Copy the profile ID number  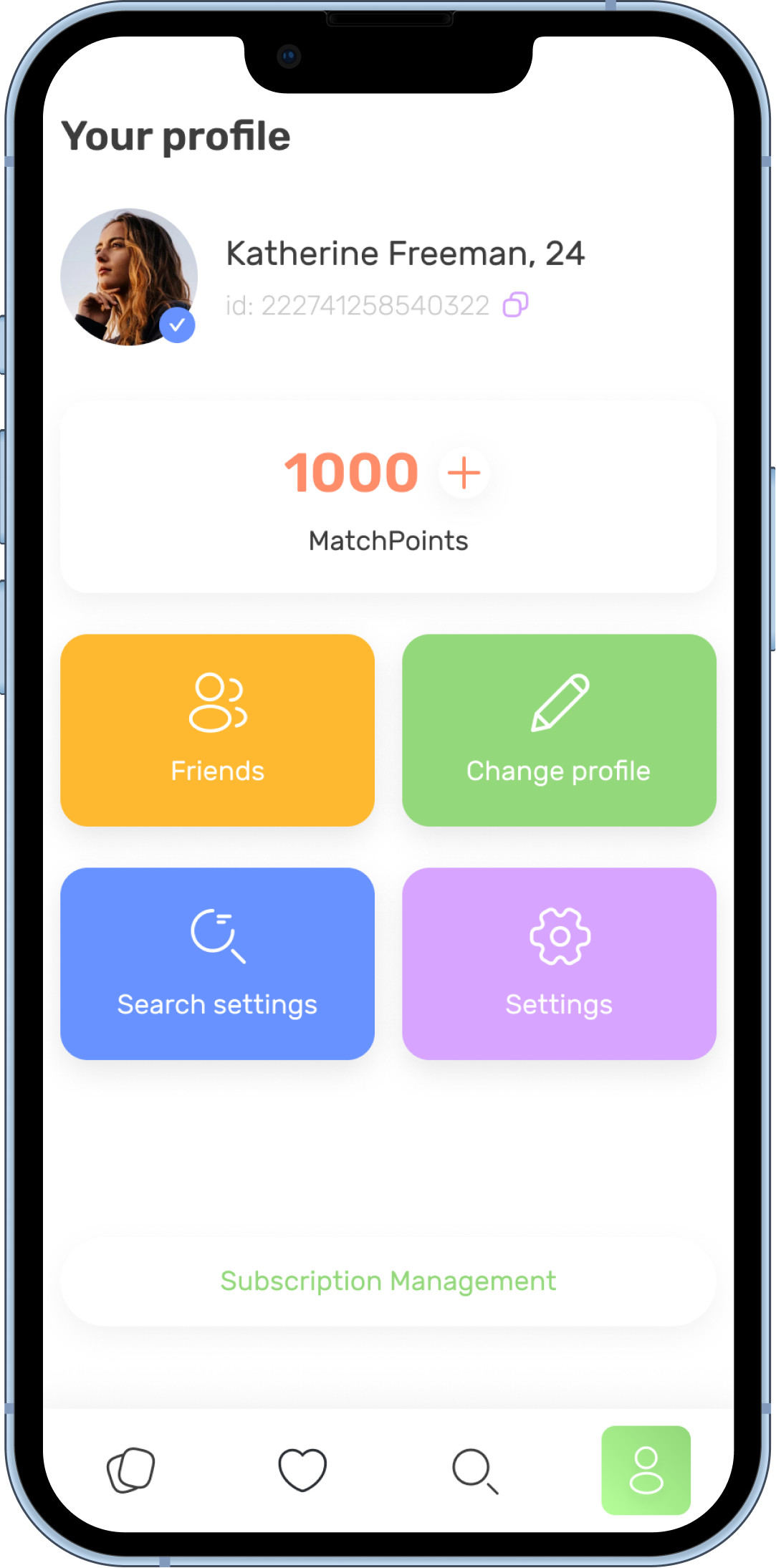[515, 304]
